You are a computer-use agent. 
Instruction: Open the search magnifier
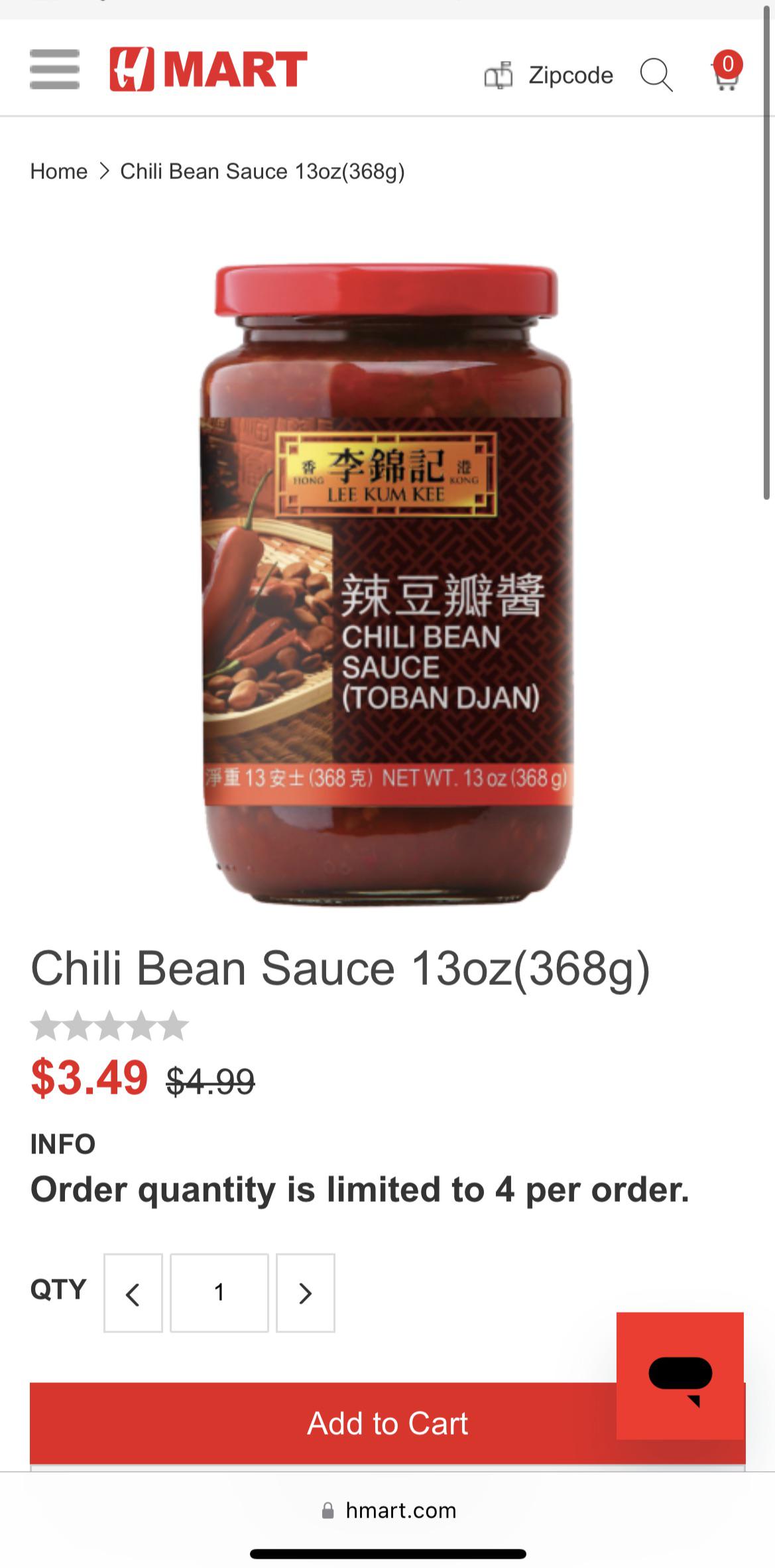click(x=656, y=75)
